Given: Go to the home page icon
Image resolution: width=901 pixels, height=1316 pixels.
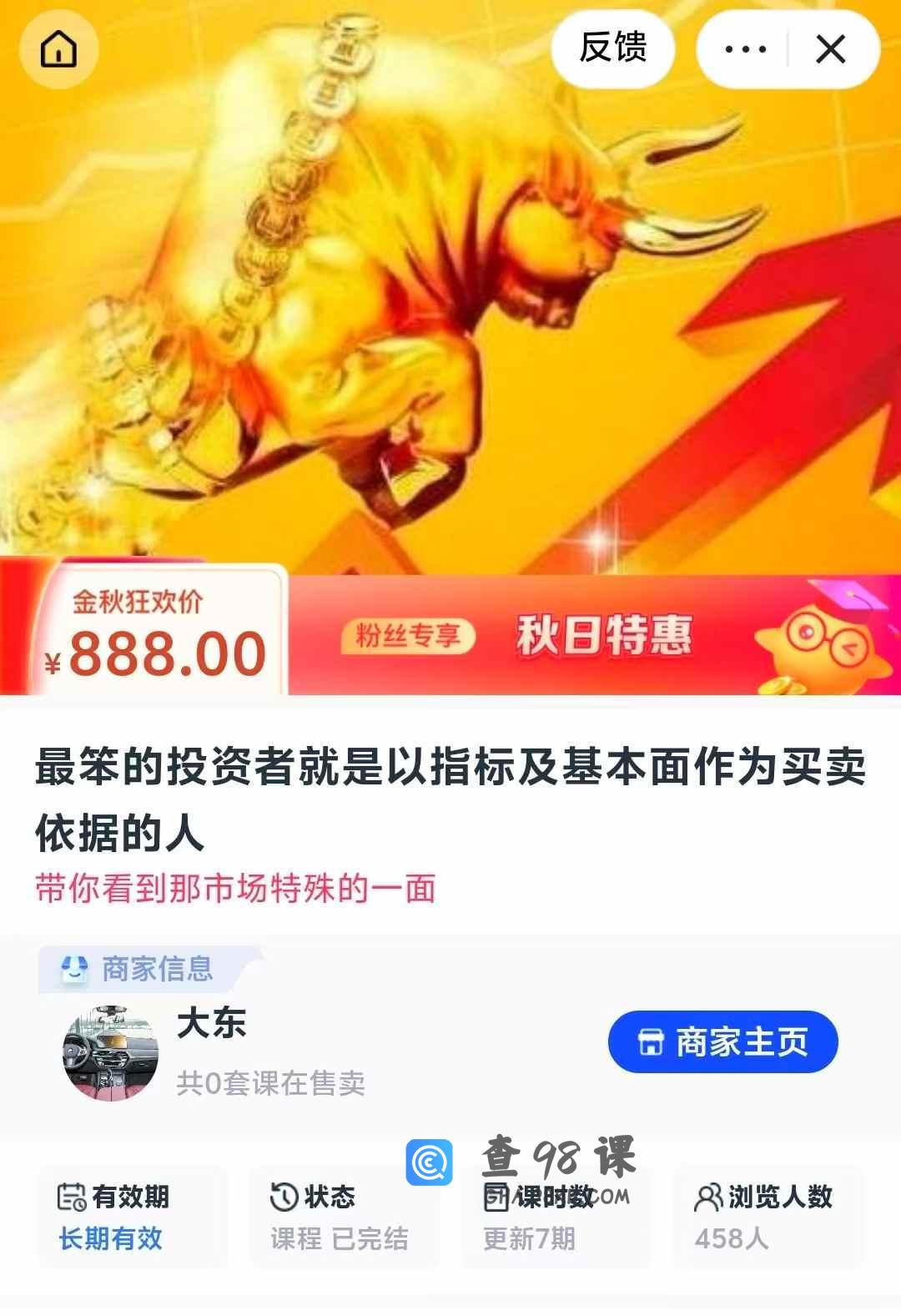Looking at the screenshot, I should pos(58,49).
